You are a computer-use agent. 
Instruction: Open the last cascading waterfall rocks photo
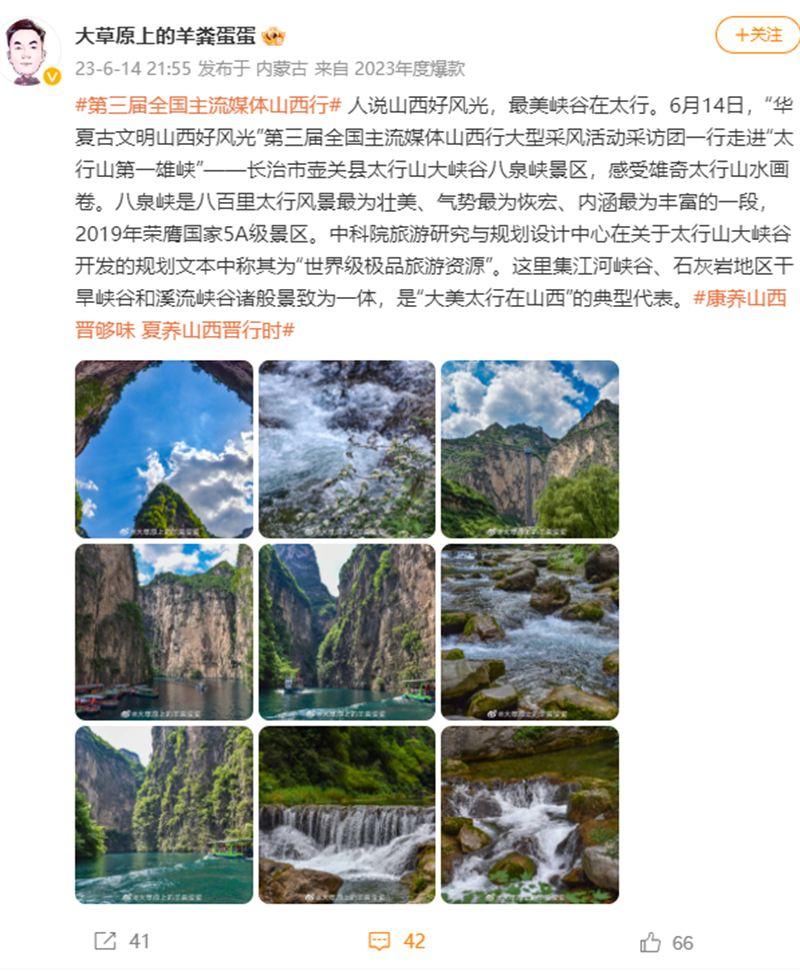(x=530, y=815)
